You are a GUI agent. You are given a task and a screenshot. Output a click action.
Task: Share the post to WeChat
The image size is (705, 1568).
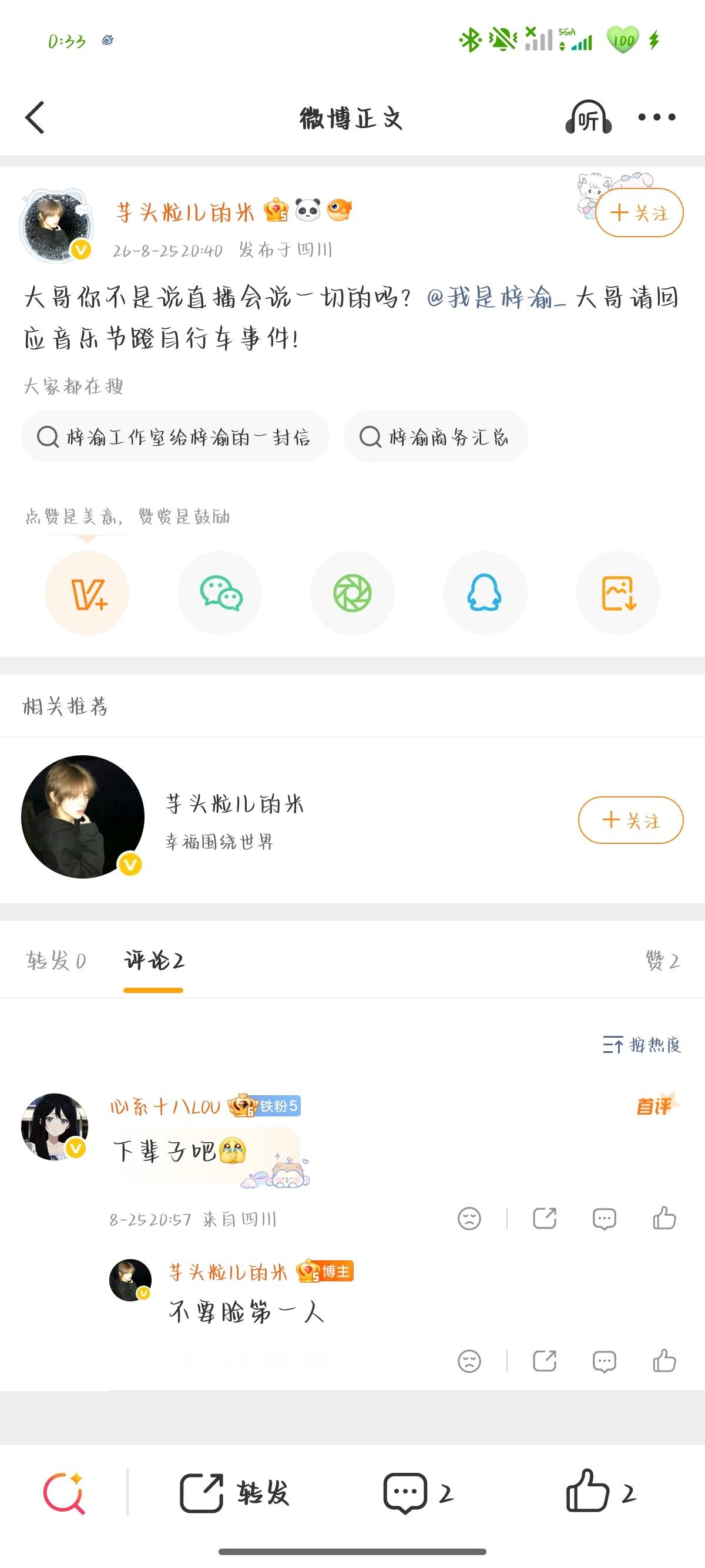pyautogui.click(x=220, y=593)
